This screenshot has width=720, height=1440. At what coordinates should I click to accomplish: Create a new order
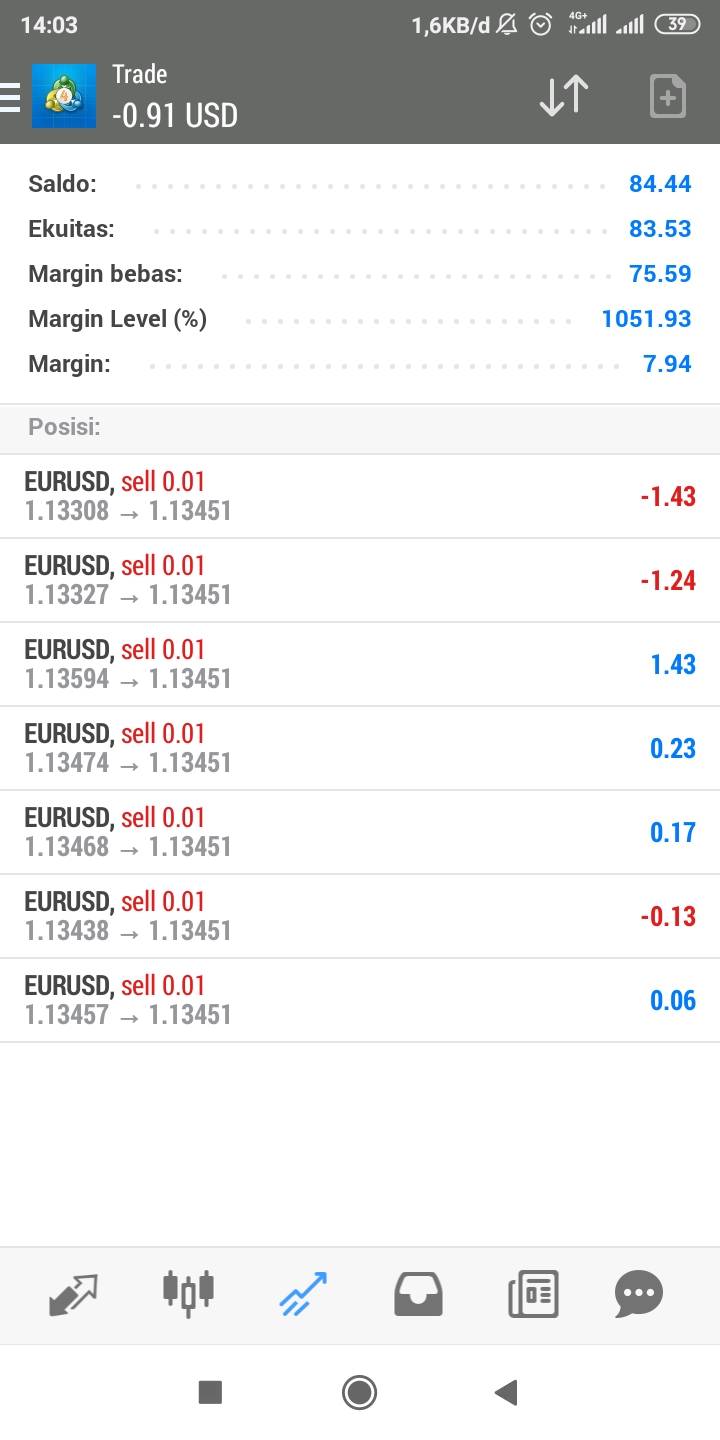pyautogui.click(x=667, y=97)
